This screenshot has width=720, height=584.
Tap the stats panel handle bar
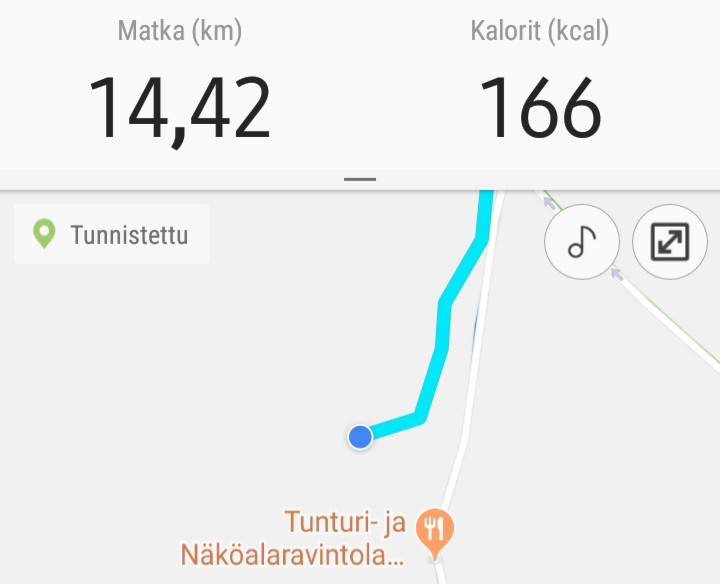coord(360,180)
